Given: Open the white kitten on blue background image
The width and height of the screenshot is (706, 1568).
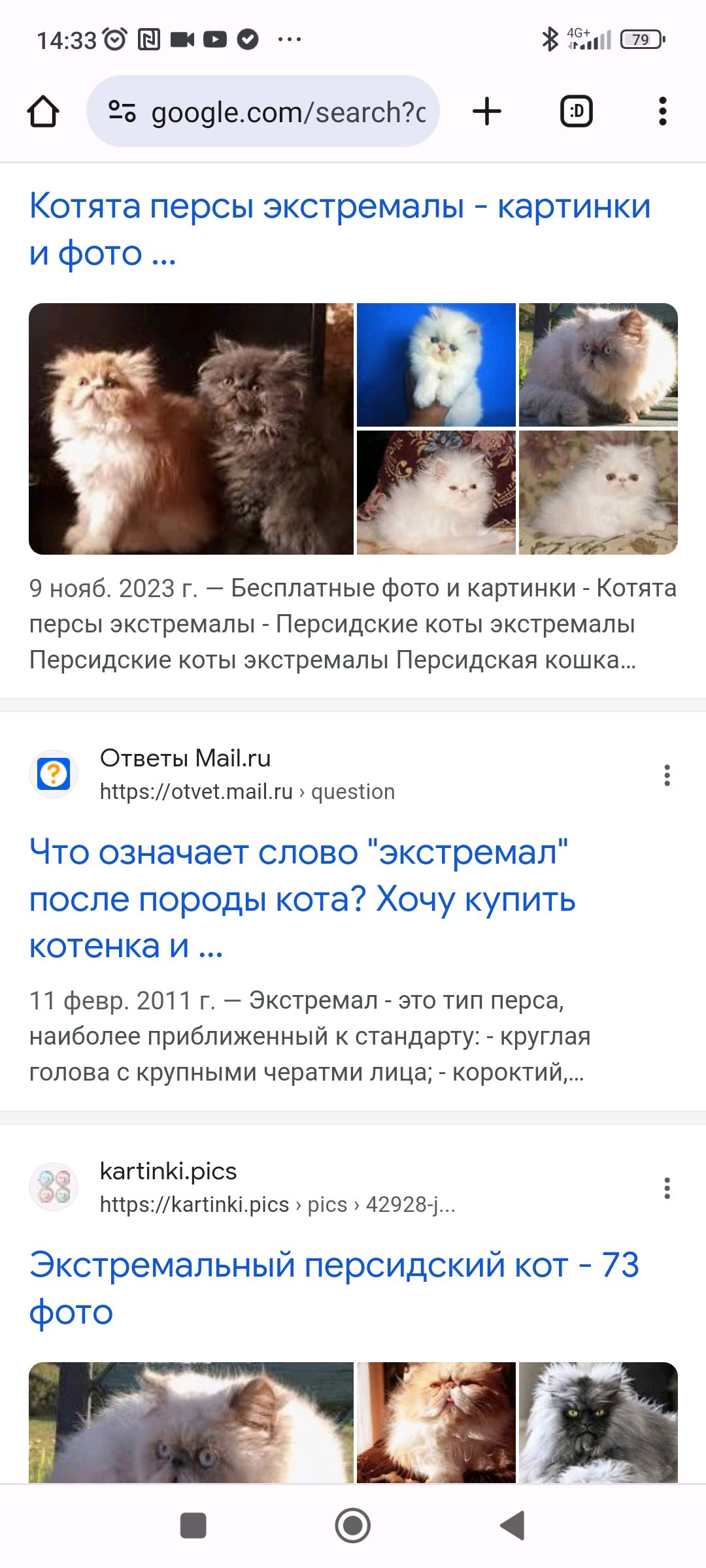Looking at the screenshot, I should tap(436, 365).
